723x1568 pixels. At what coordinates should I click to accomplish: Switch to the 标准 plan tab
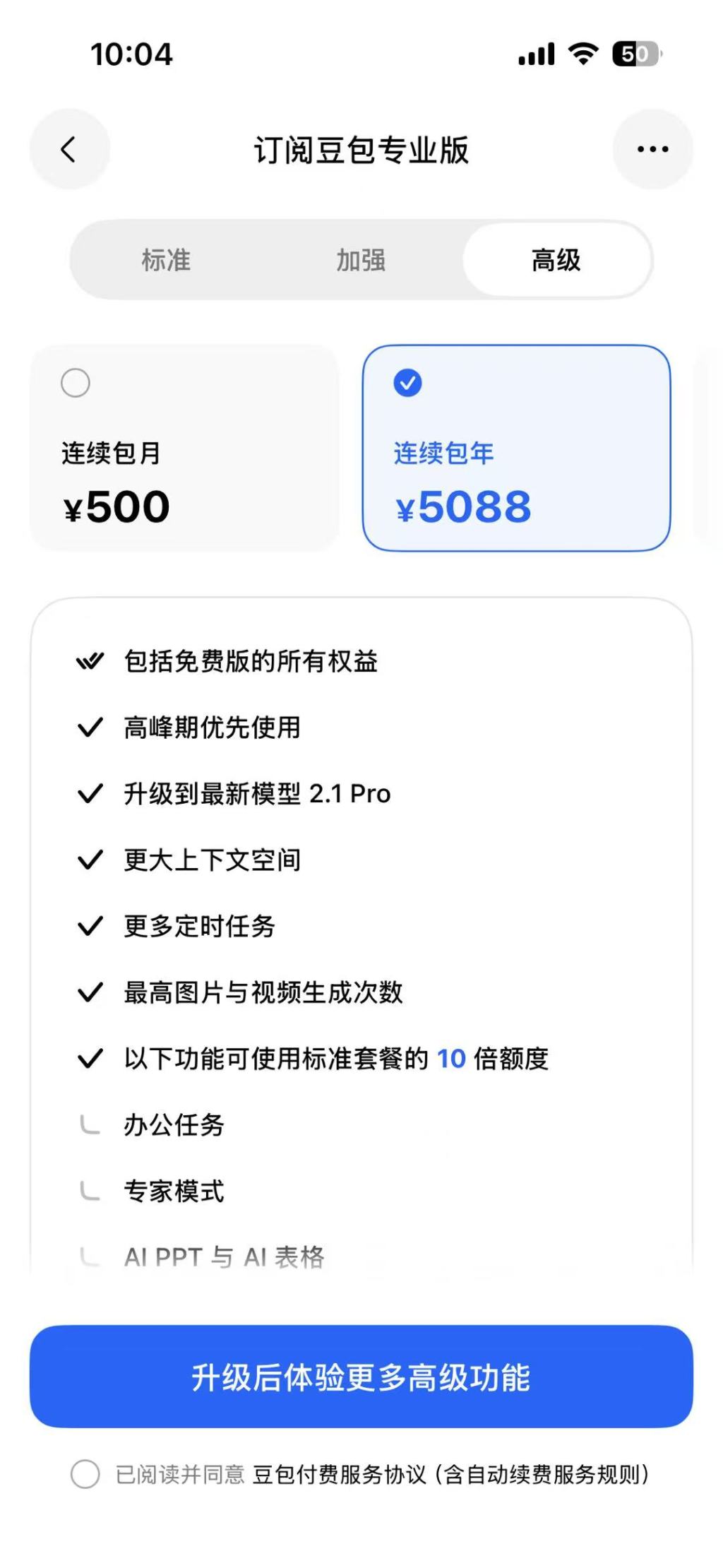(167, 260)
